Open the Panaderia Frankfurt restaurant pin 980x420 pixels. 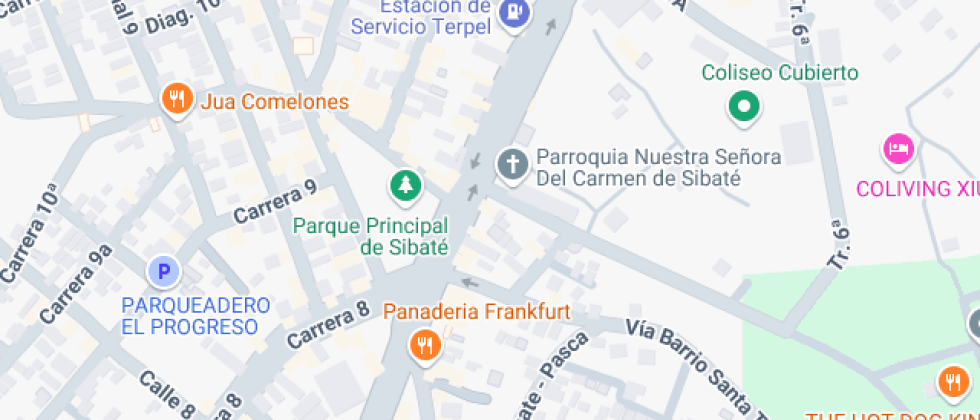pos(425,346)
